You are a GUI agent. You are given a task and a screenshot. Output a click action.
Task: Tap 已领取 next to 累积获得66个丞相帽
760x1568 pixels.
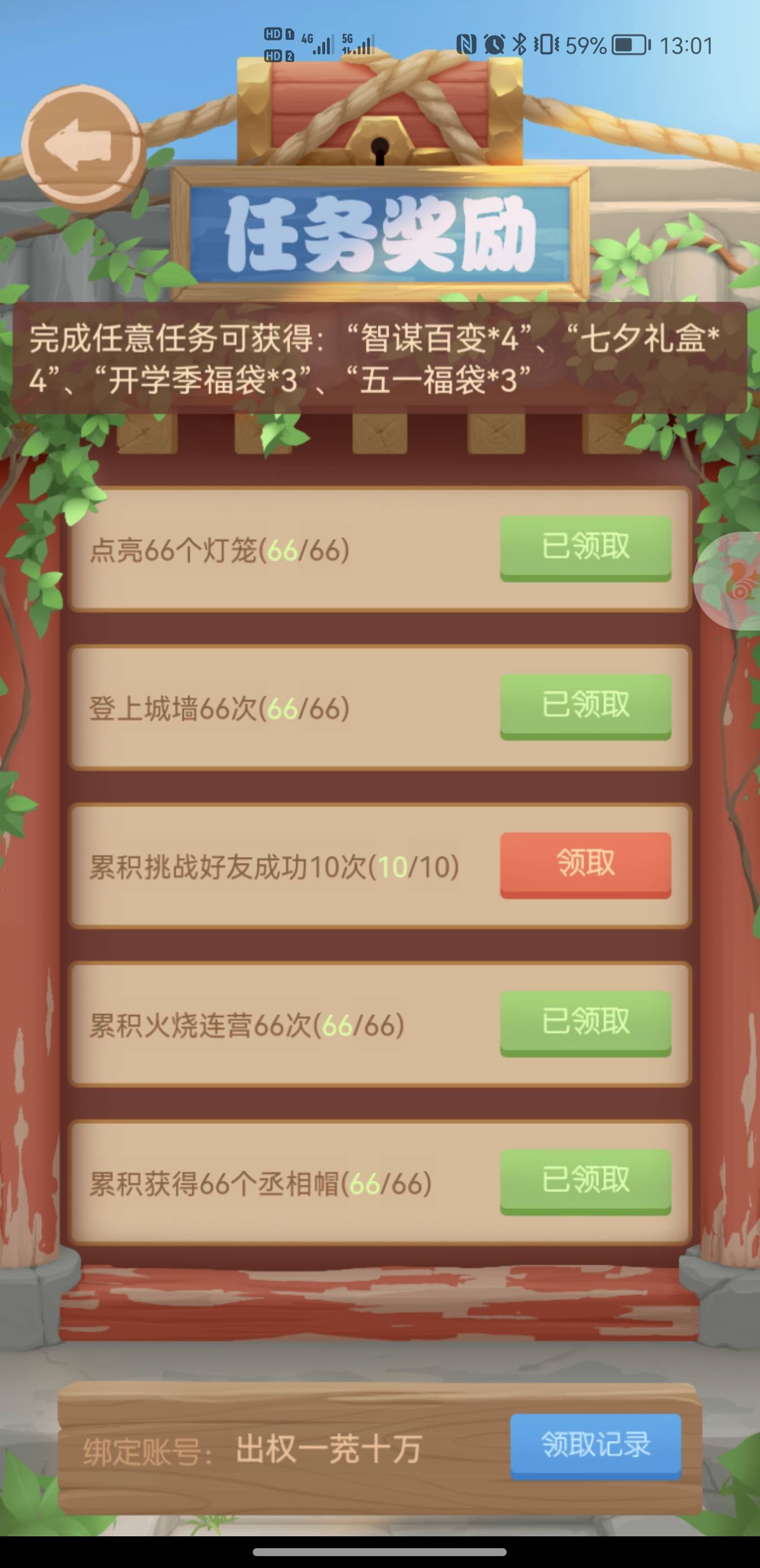tap(585, 1181)
